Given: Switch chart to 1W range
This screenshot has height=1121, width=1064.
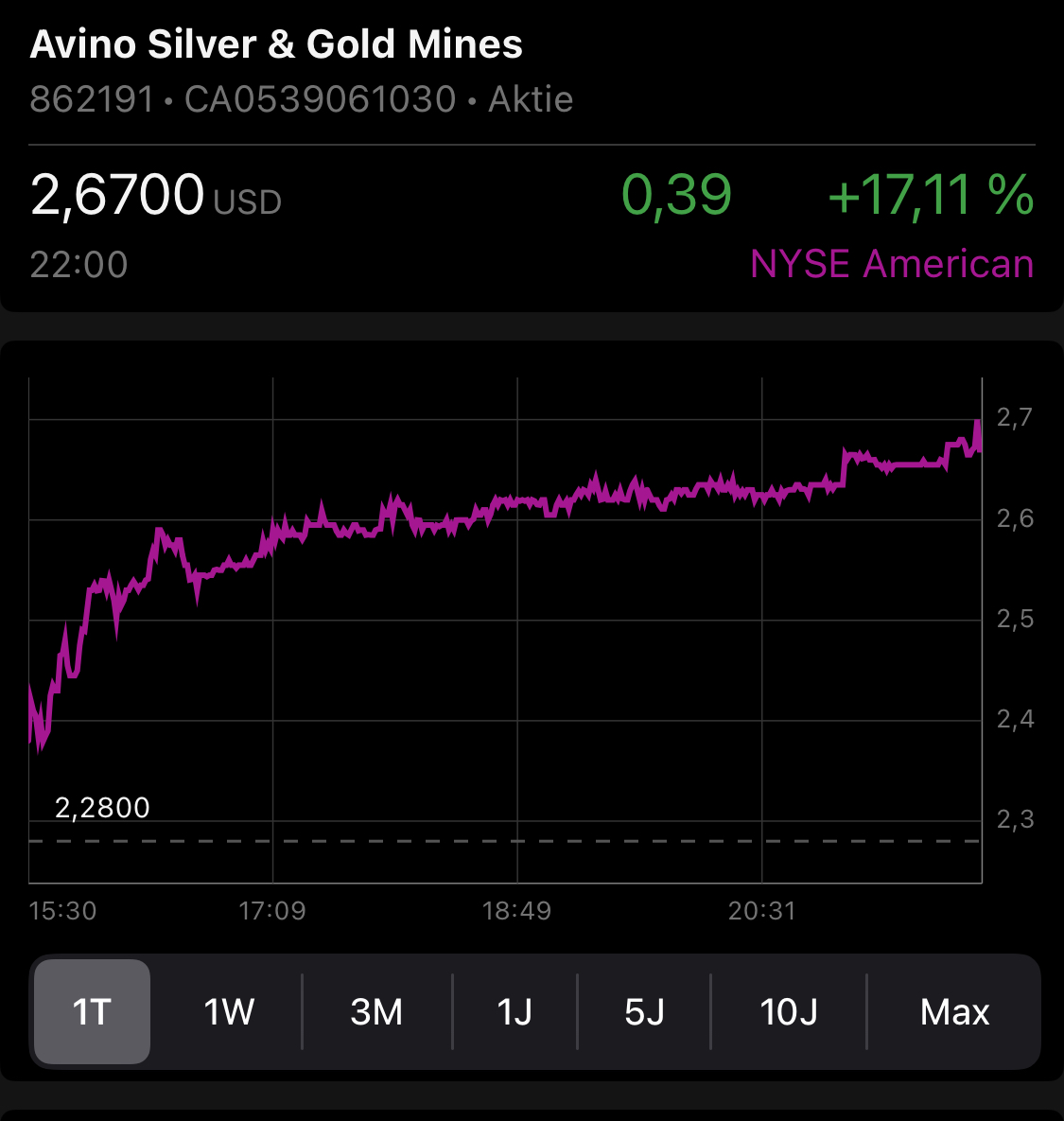Looking at the screenshot, I should click(229, 1012).
